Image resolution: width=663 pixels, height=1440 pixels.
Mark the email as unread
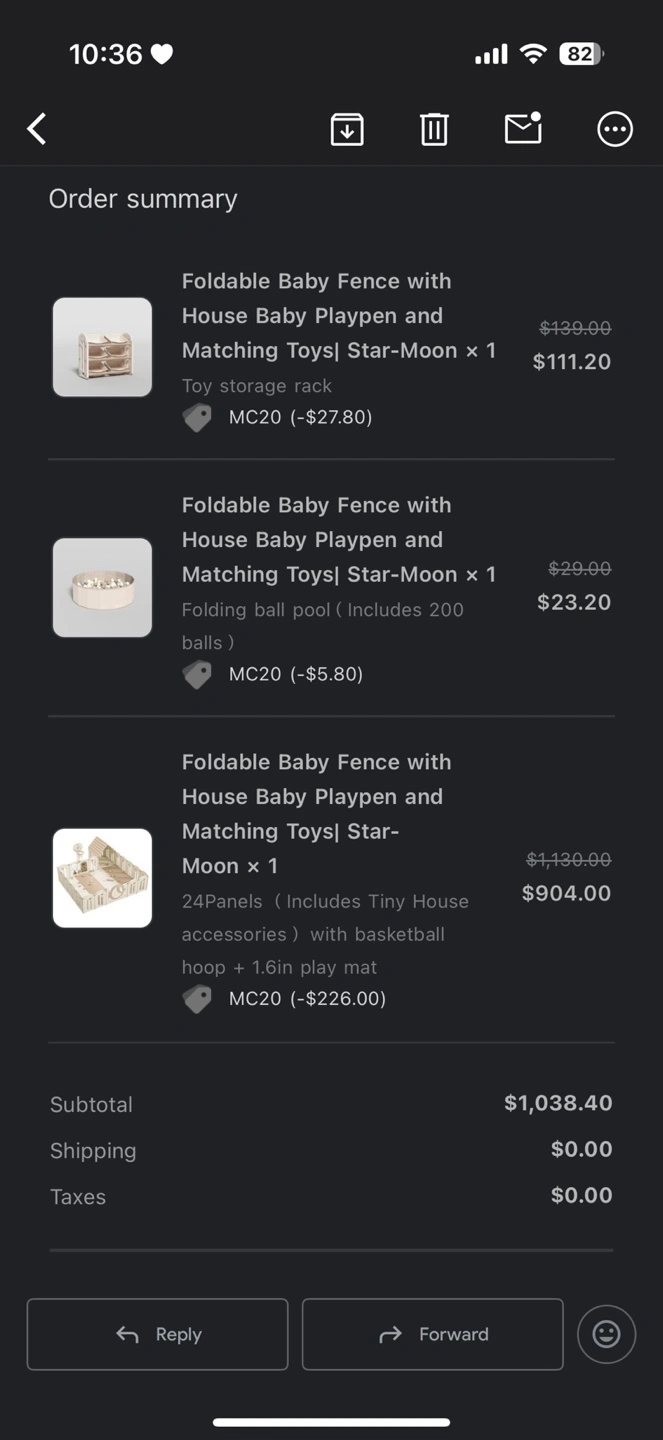[523, 128]
